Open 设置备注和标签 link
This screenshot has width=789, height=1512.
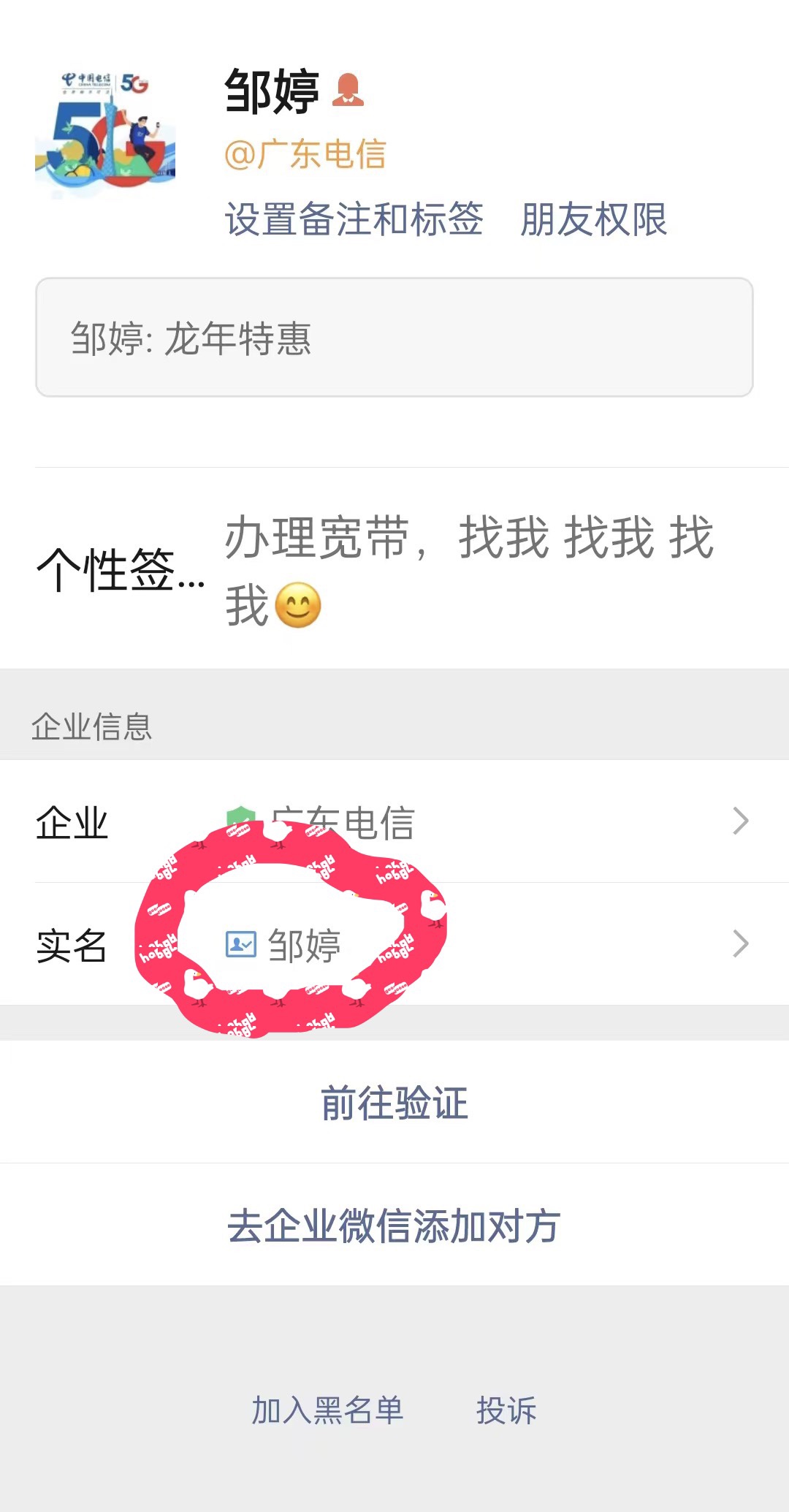click(354, 219)
